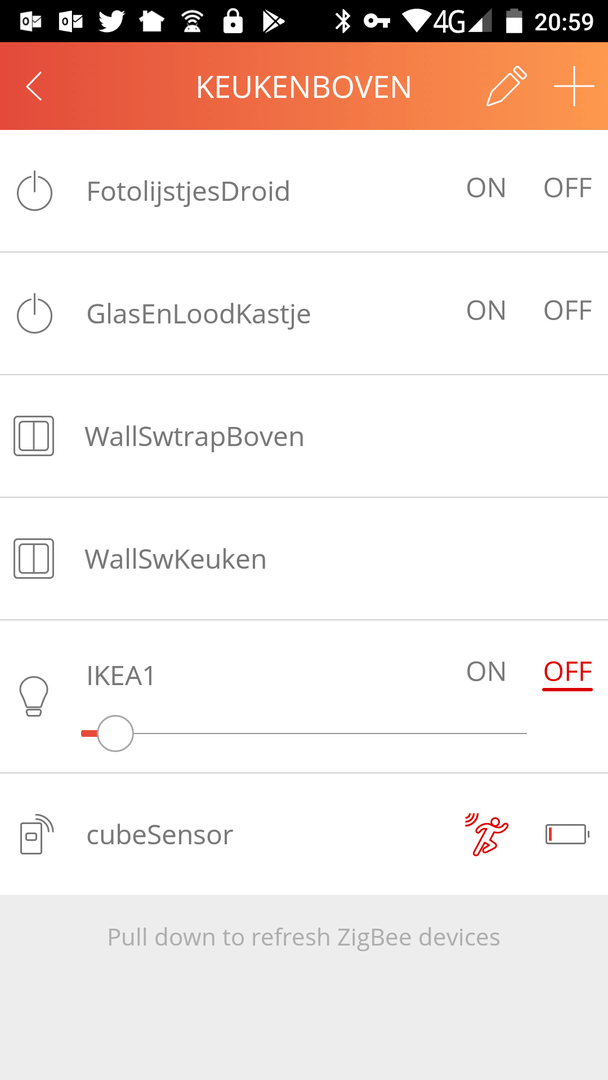Viewport: 608px width, 1080px height.
Task: Turn the IKEA1 light OFF
Action: click(x=567, y=672)
